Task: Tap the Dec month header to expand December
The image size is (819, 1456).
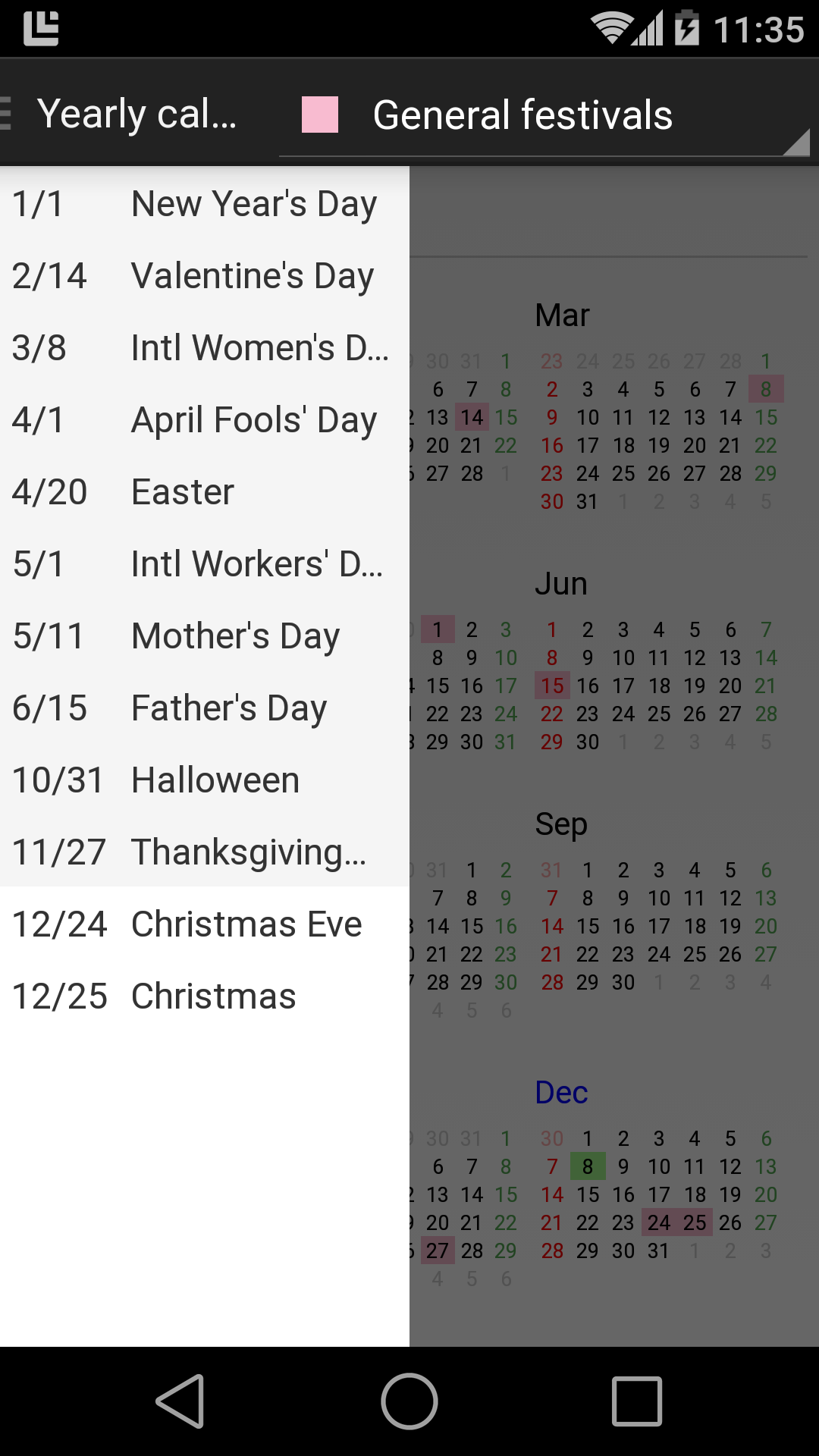Action: [x=562, y=1093]
